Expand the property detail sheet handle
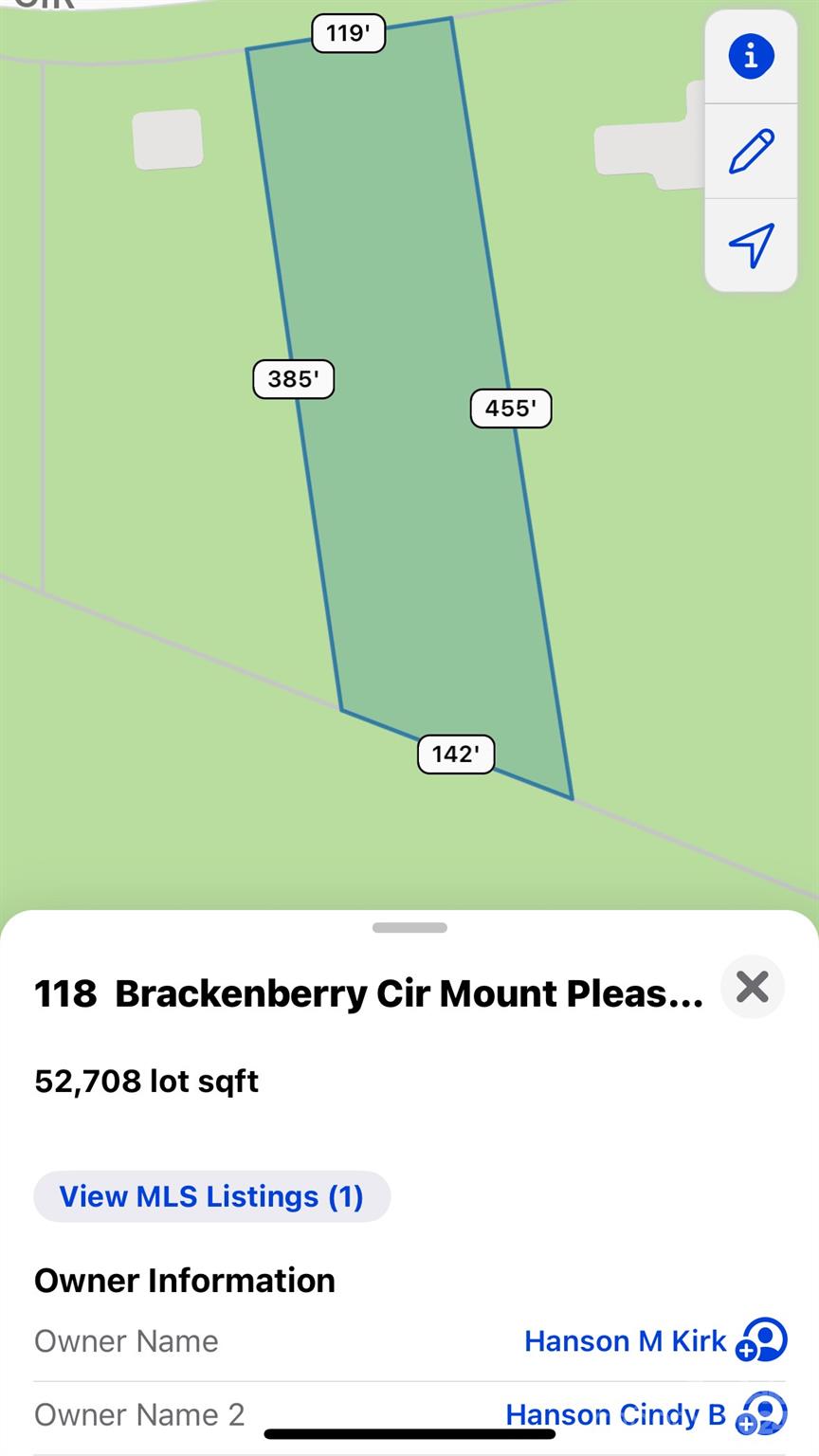This screenshot has height=1456, width=819. coord(409,927)
